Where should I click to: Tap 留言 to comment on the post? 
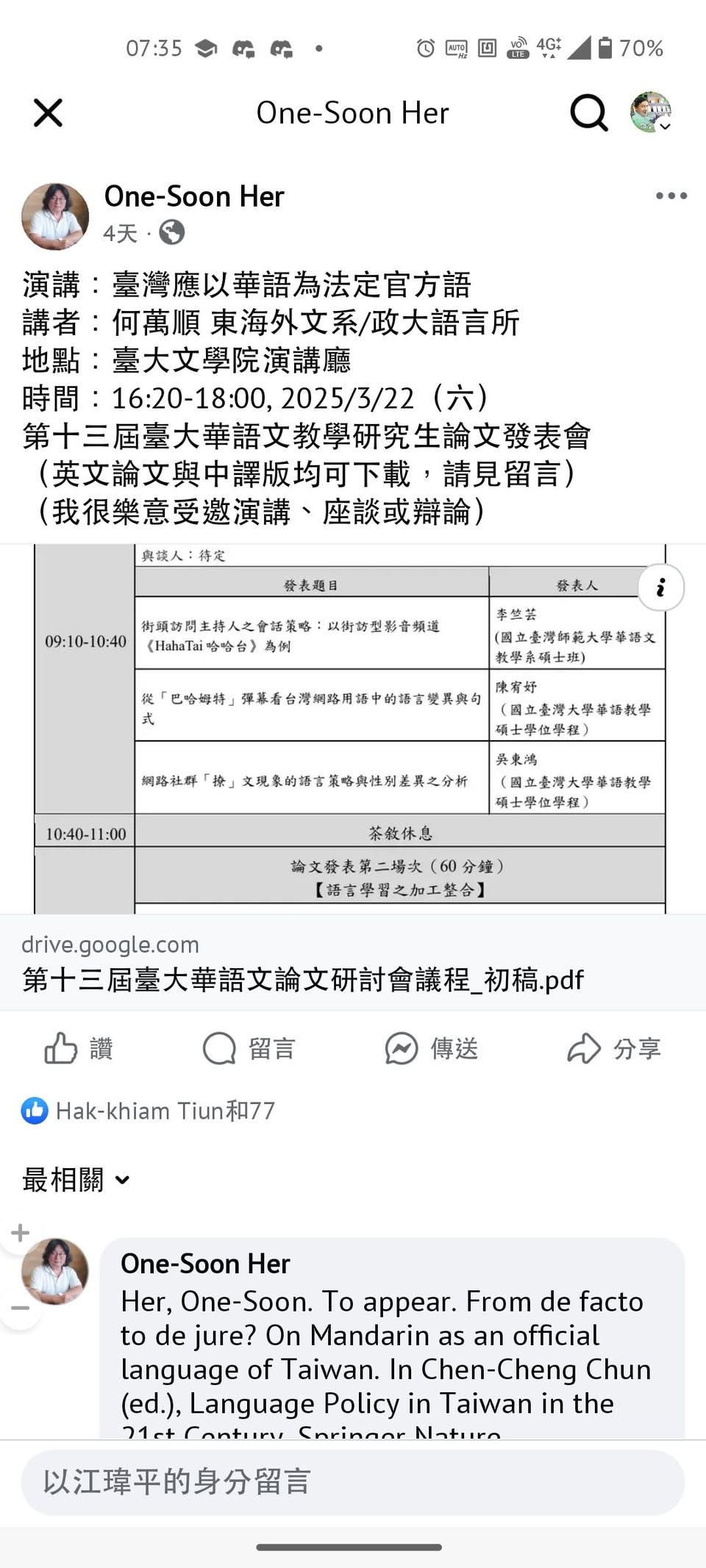250,1048
